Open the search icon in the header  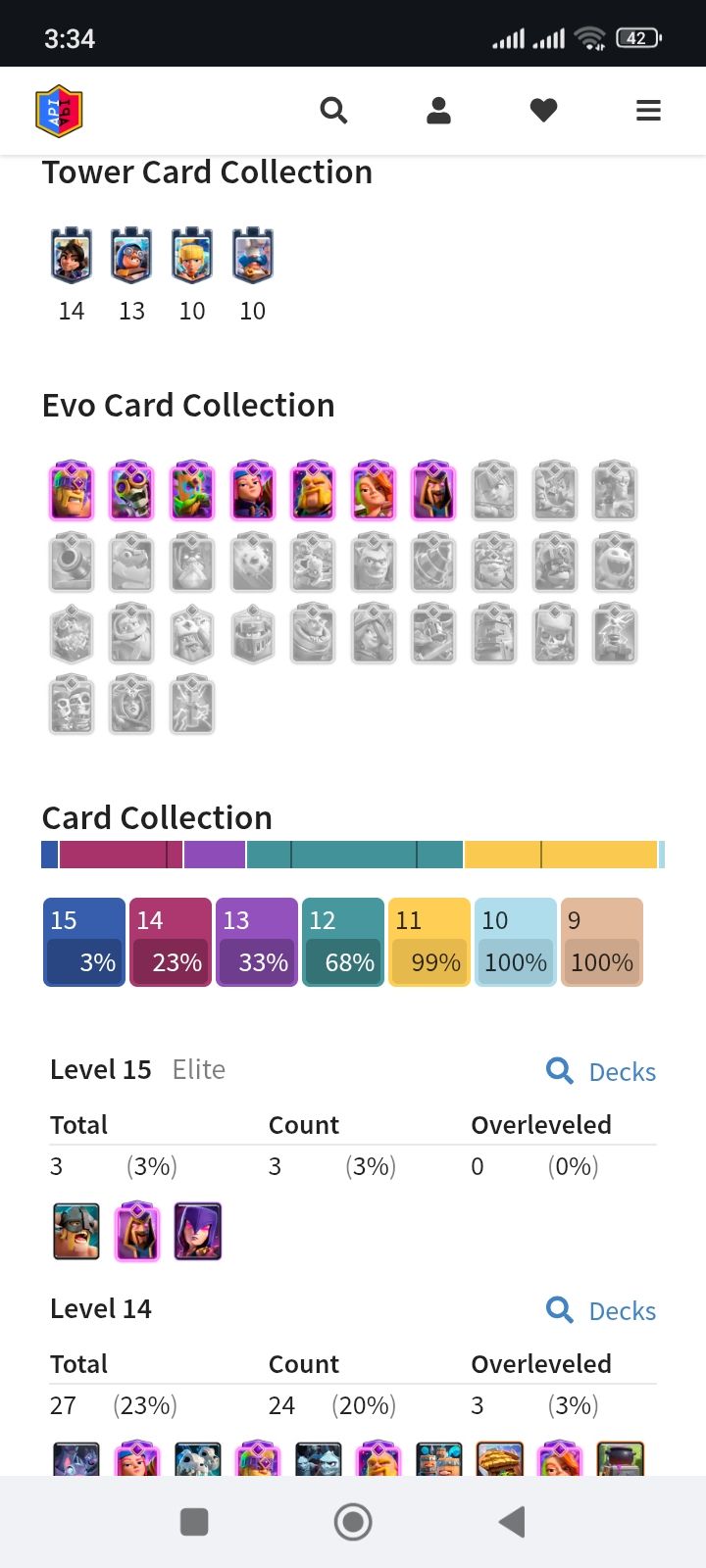pyautogui.click(x=333, y=111)
